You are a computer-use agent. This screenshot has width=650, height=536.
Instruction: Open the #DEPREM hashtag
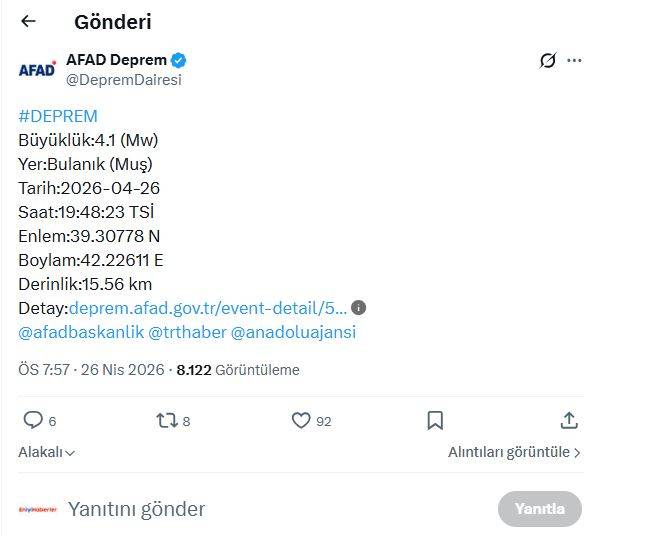click(58, 116)
